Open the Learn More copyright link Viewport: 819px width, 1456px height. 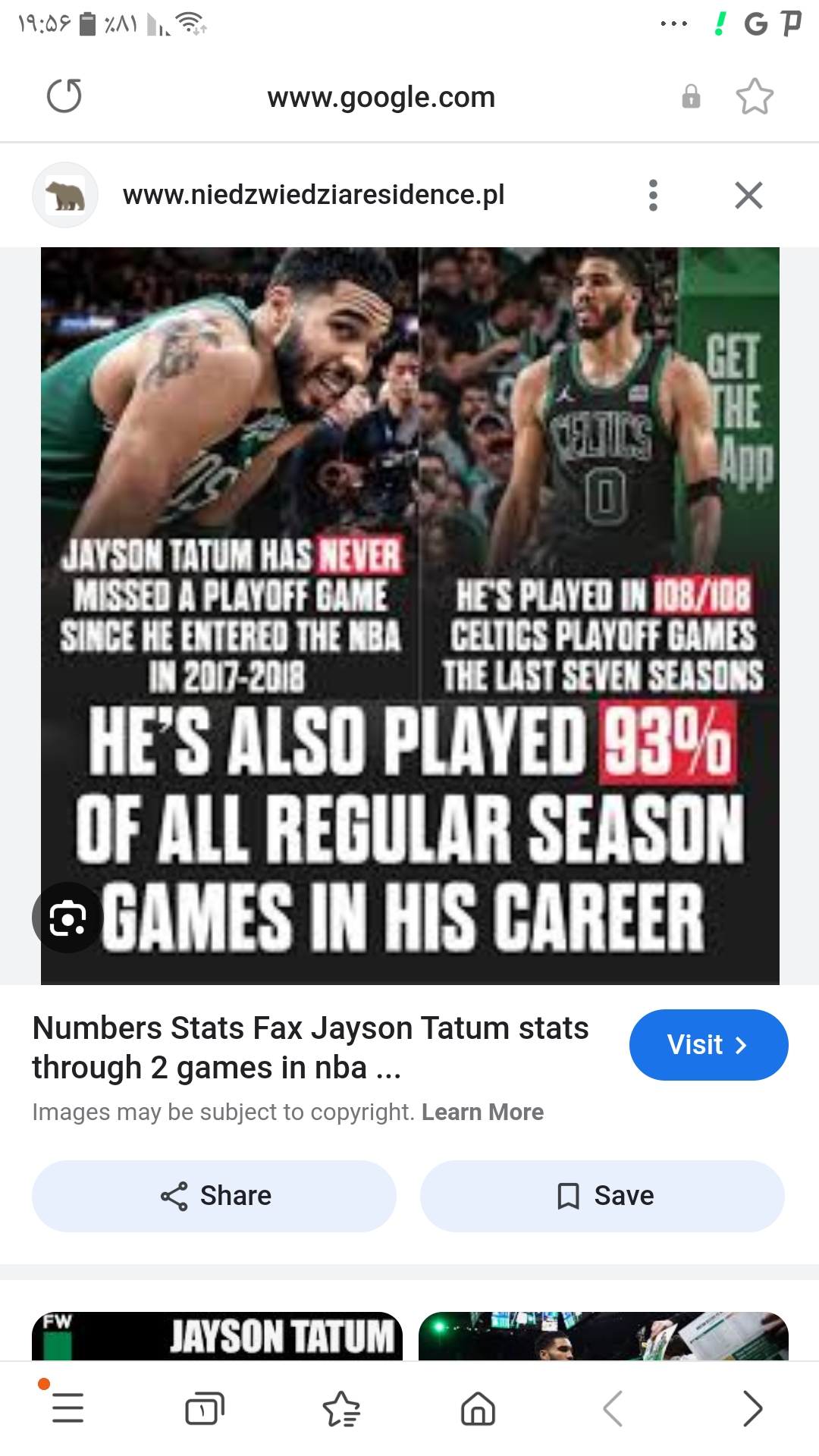[482, 1112]
